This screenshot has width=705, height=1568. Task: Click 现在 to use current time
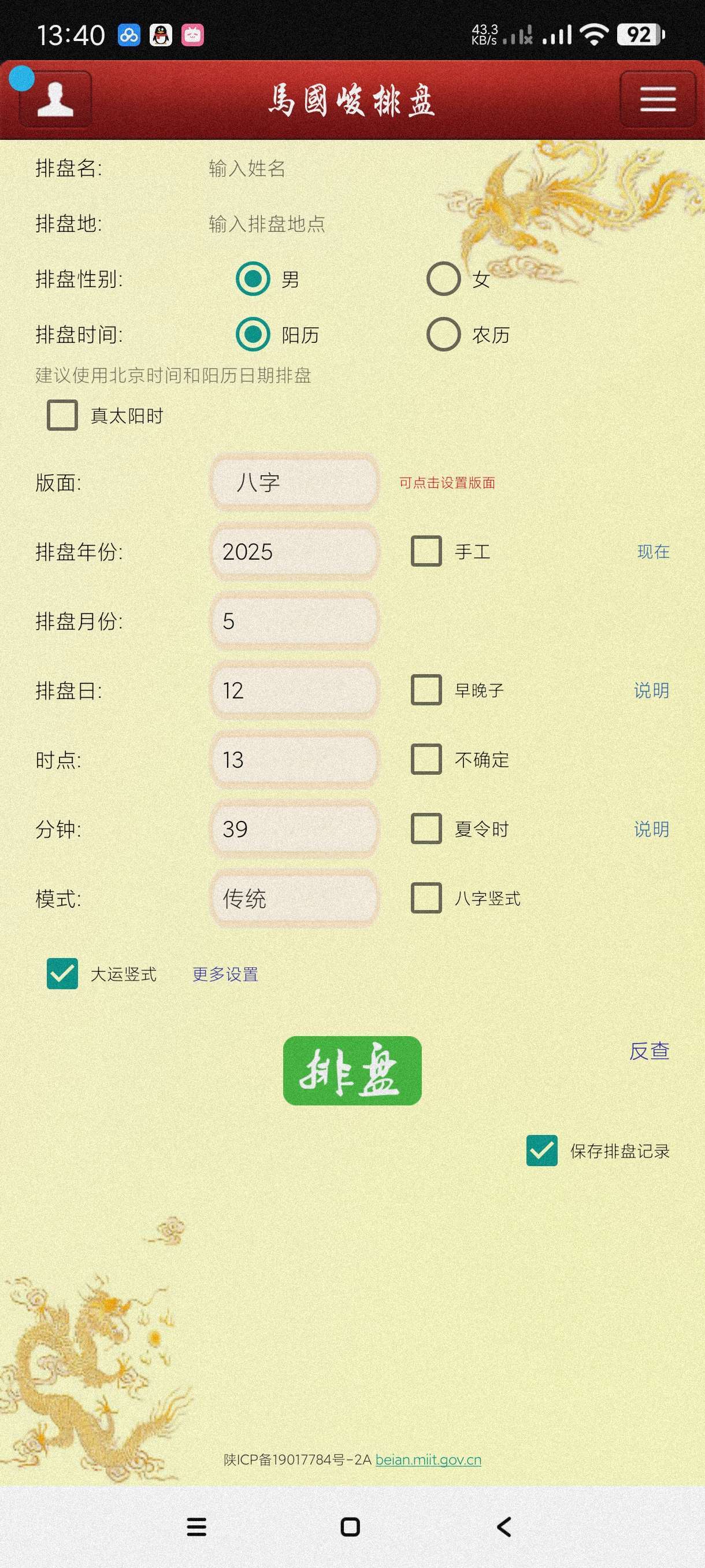pos(652,552)
